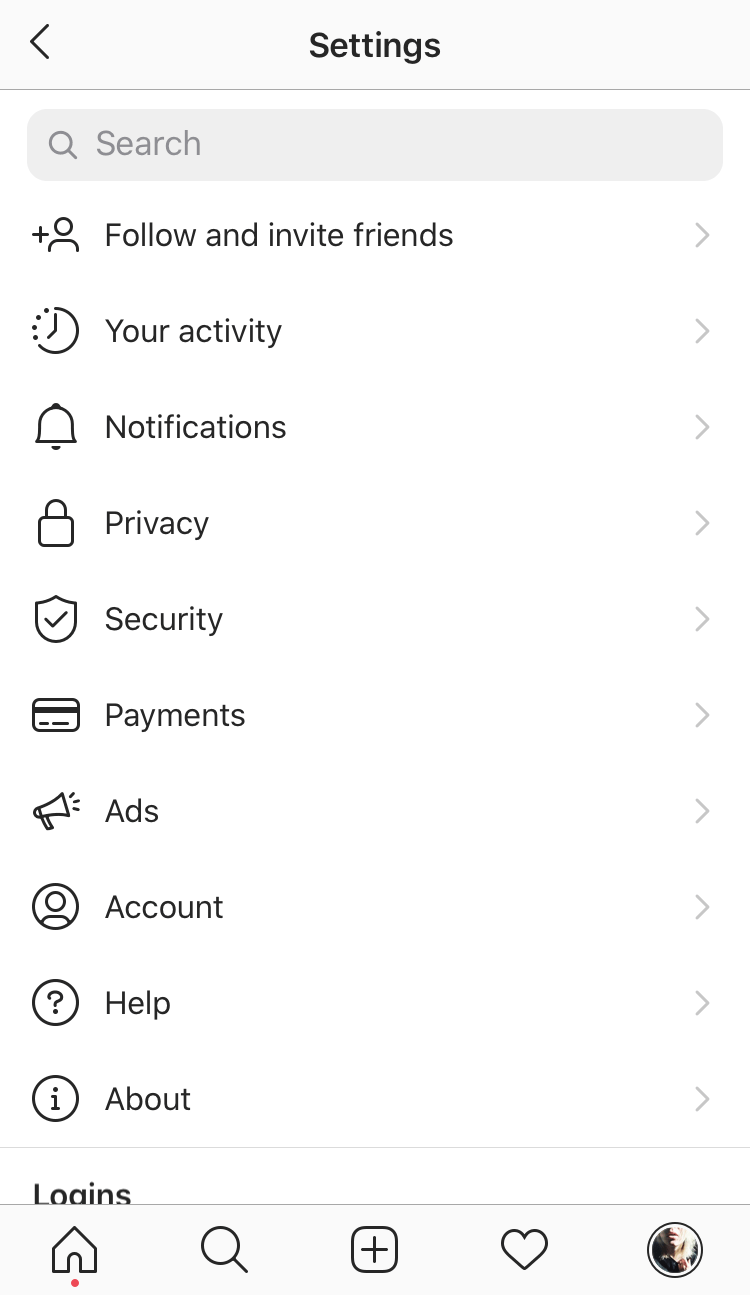Switch to the Home feed tab
This screenshot has height=1295, width=750.
tap(75, 1250)
